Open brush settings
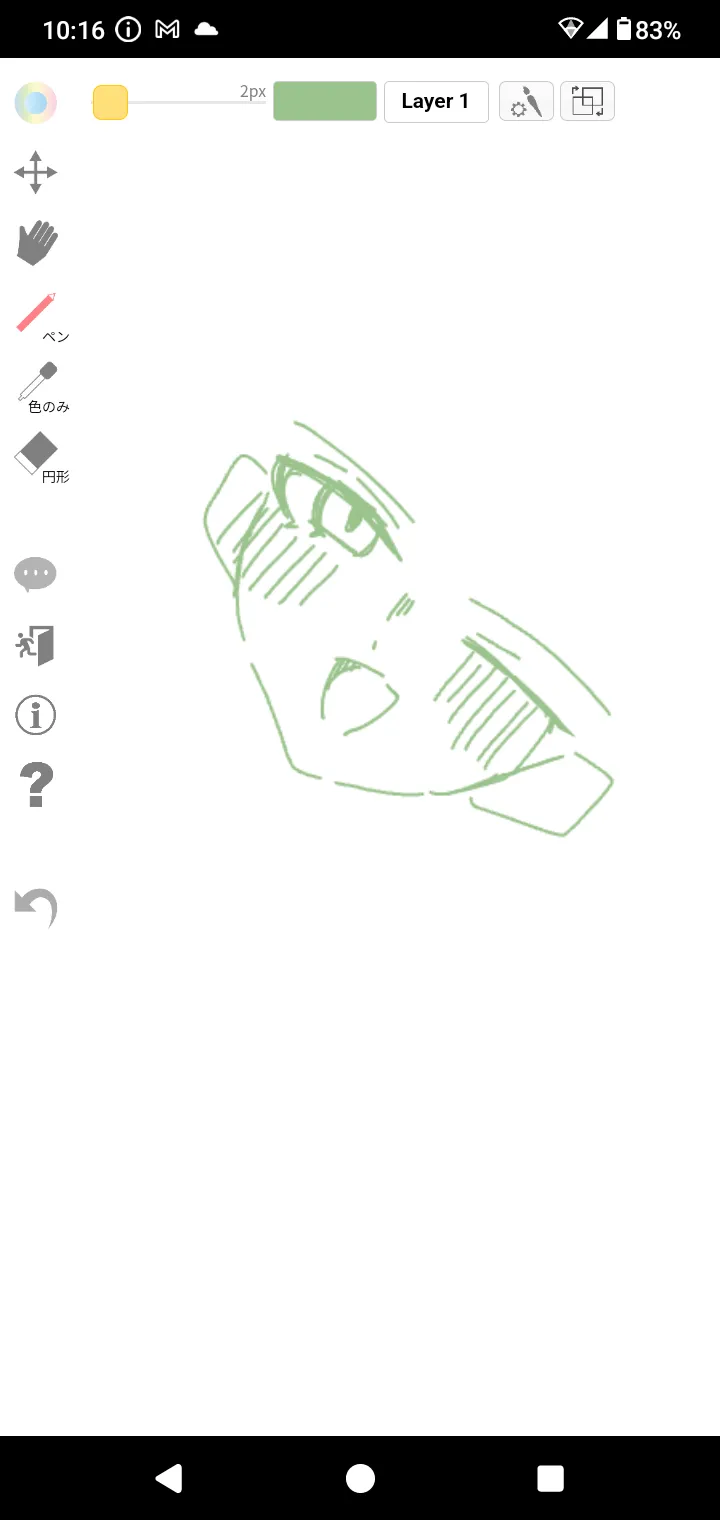Screen dimensions: 720x1520 coord(526,101)
